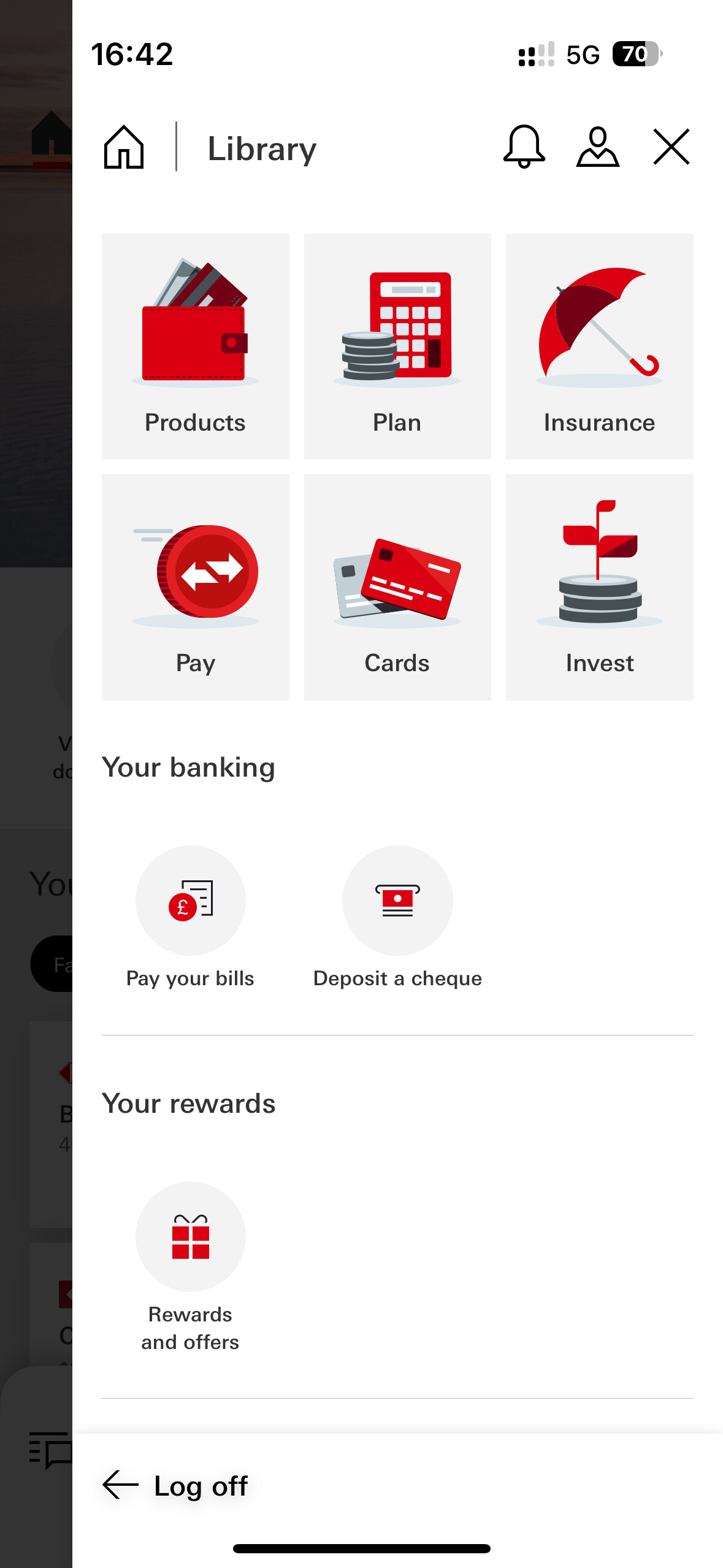Image resolution: width=723 pixels, height=1568 pixels.
Task: Select the Insurance tile
Action: click(x=599, y=346)
